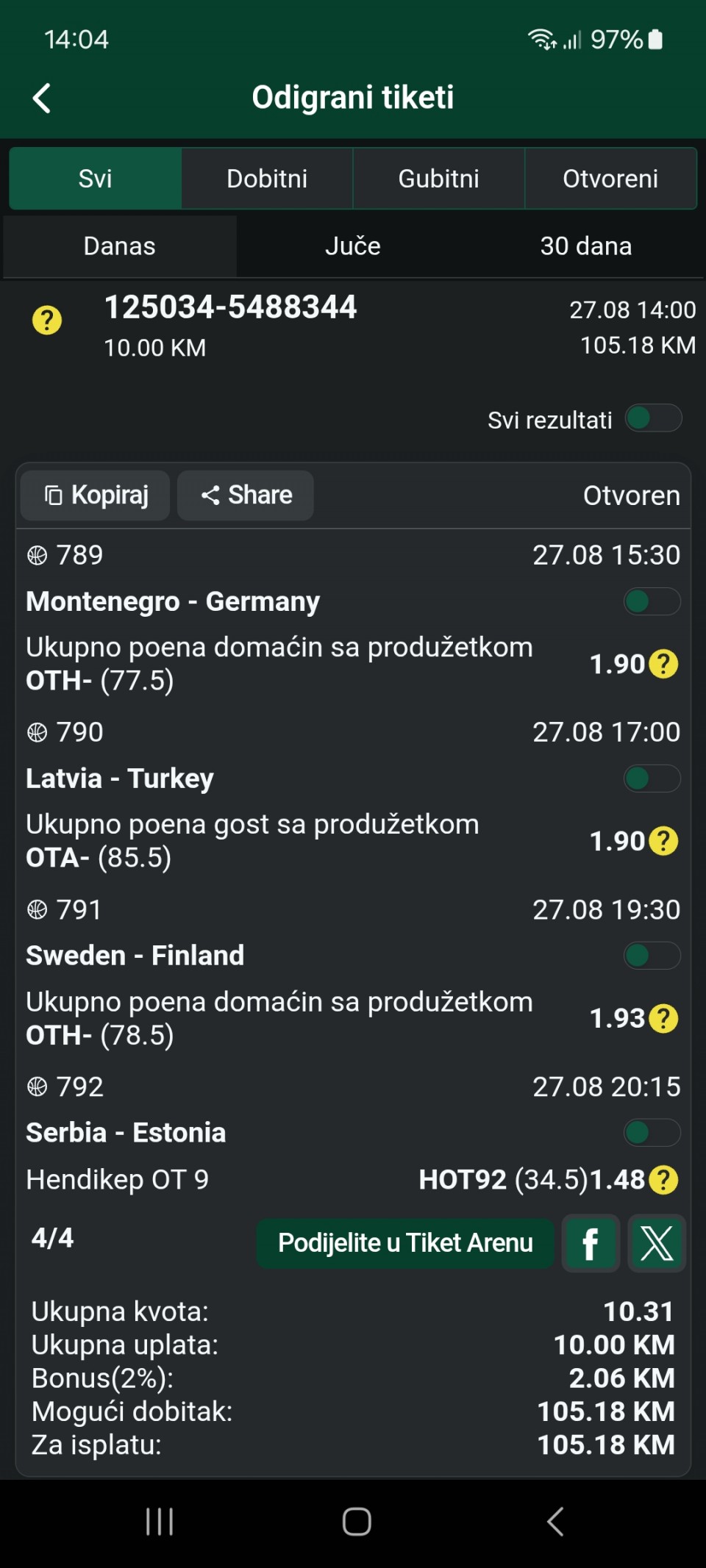Tap the Kopiraj button
Screen dimensions: 706x1568
coord(96,495)
